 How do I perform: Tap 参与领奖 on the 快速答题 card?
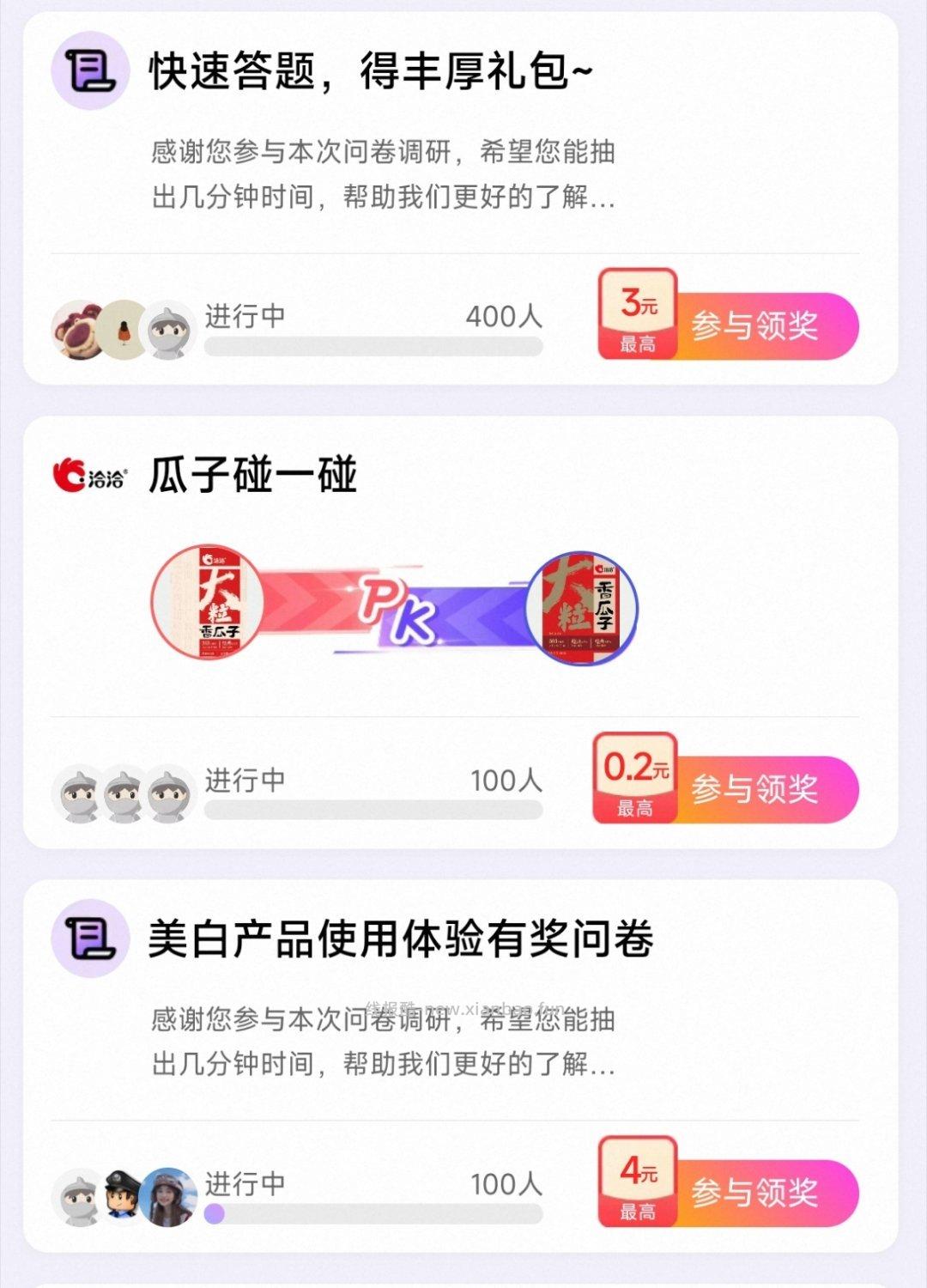click(760, 326)
